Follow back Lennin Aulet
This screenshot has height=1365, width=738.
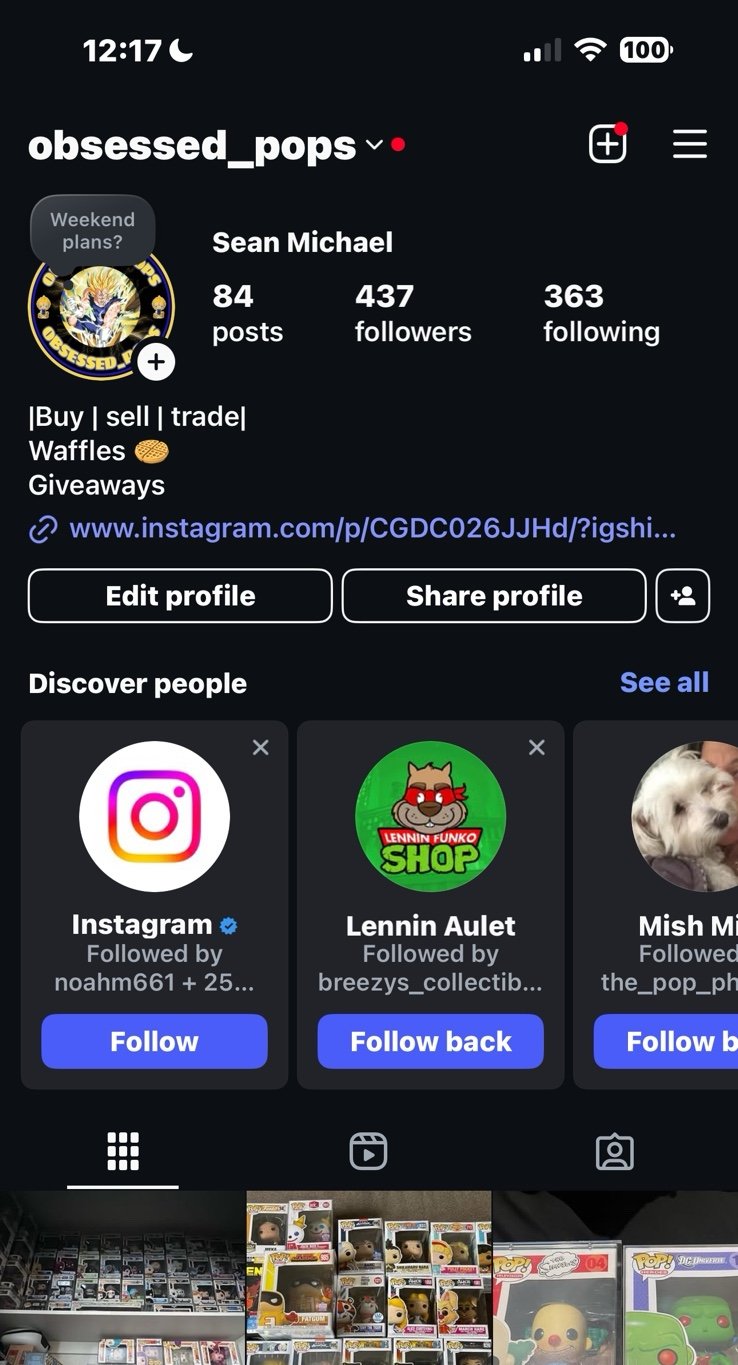coord(431,1042)
